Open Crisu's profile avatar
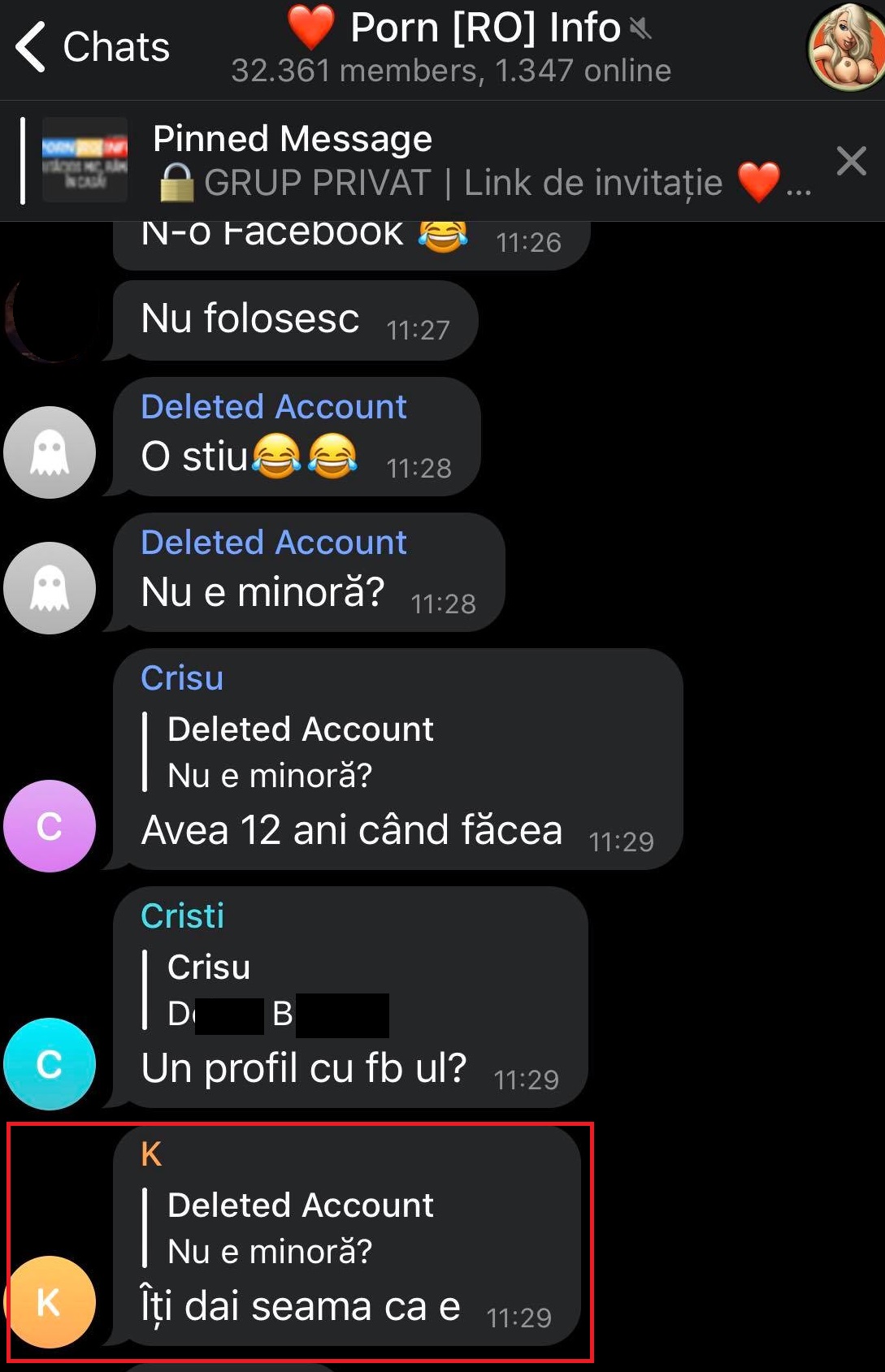The image size is (885, 1372). tap(50, 826)
